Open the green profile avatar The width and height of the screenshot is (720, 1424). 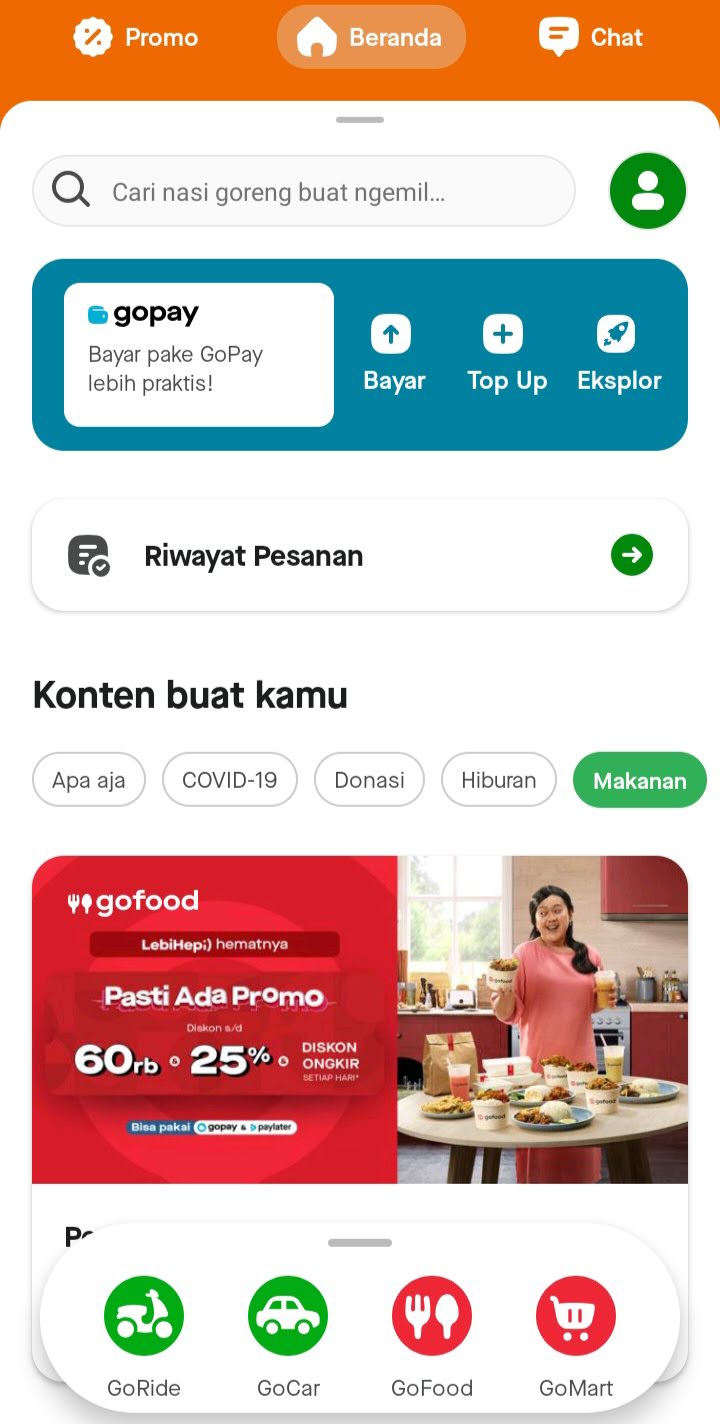pos(648,191)
